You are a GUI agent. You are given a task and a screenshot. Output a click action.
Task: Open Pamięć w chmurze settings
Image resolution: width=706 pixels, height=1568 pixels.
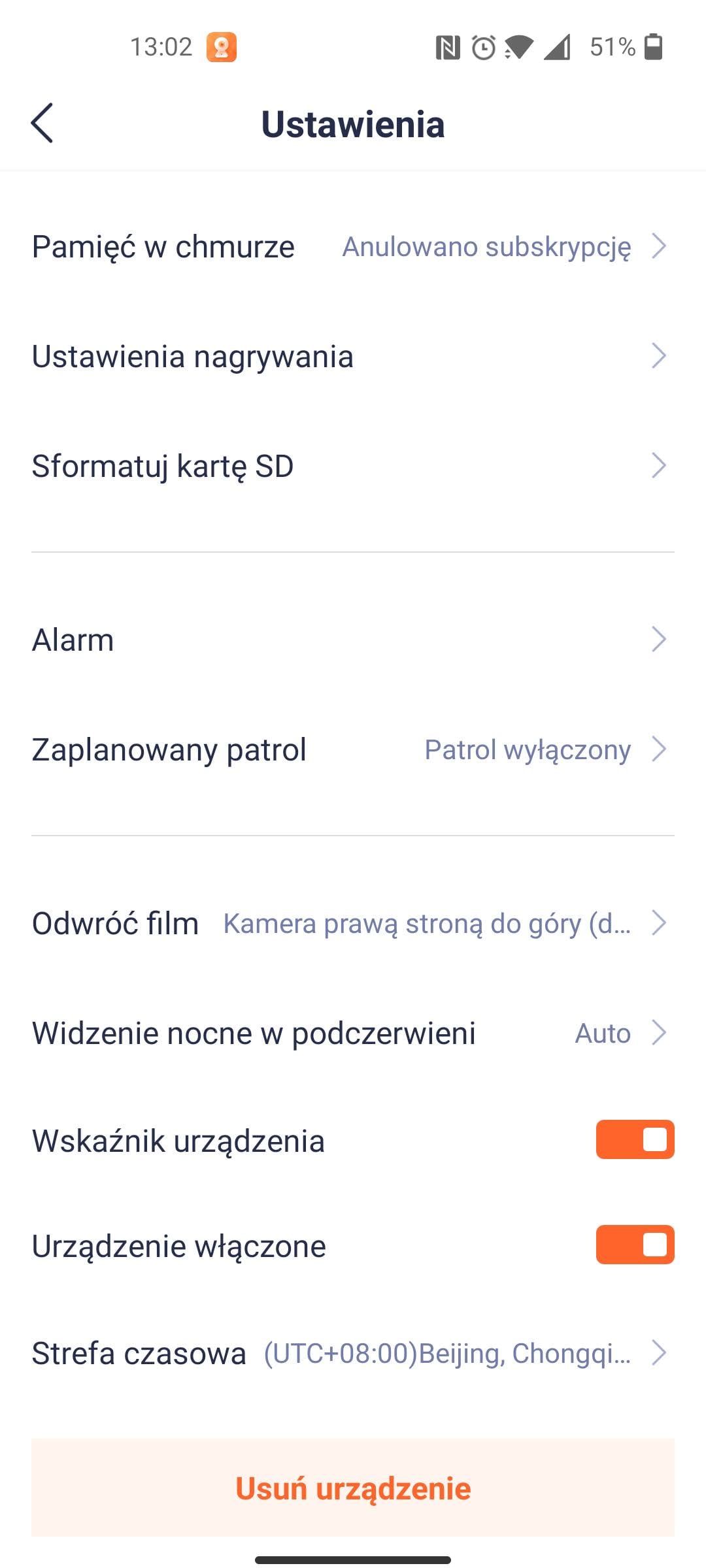click(352, 247)
